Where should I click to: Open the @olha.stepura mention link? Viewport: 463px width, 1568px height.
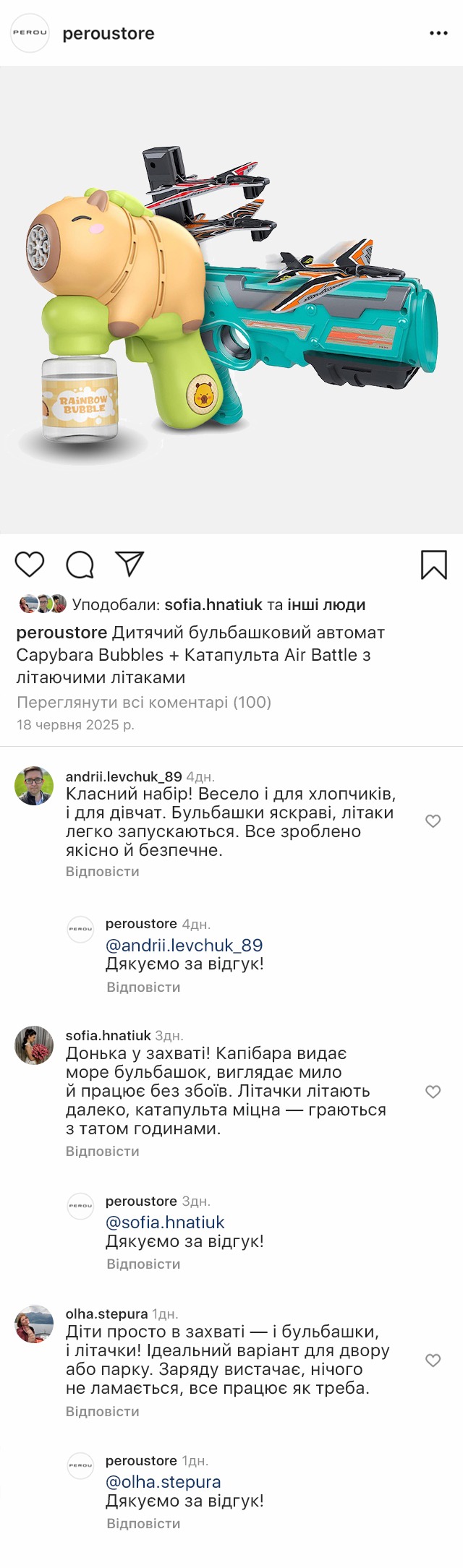pyautogui.click(x=163, y=1481)
